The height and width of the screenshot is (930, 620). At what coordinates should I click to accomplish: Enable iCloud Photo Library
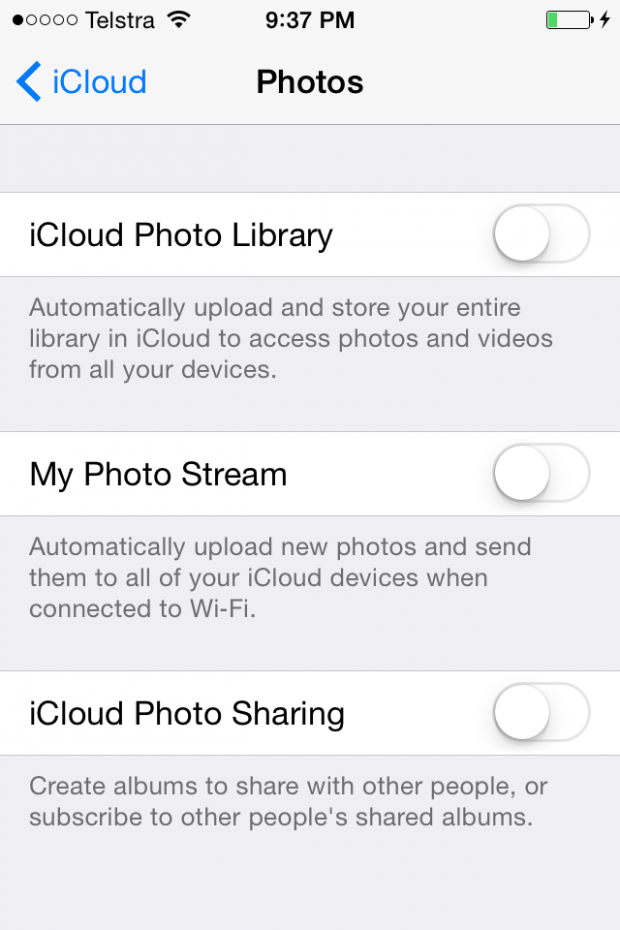[541, 234]
